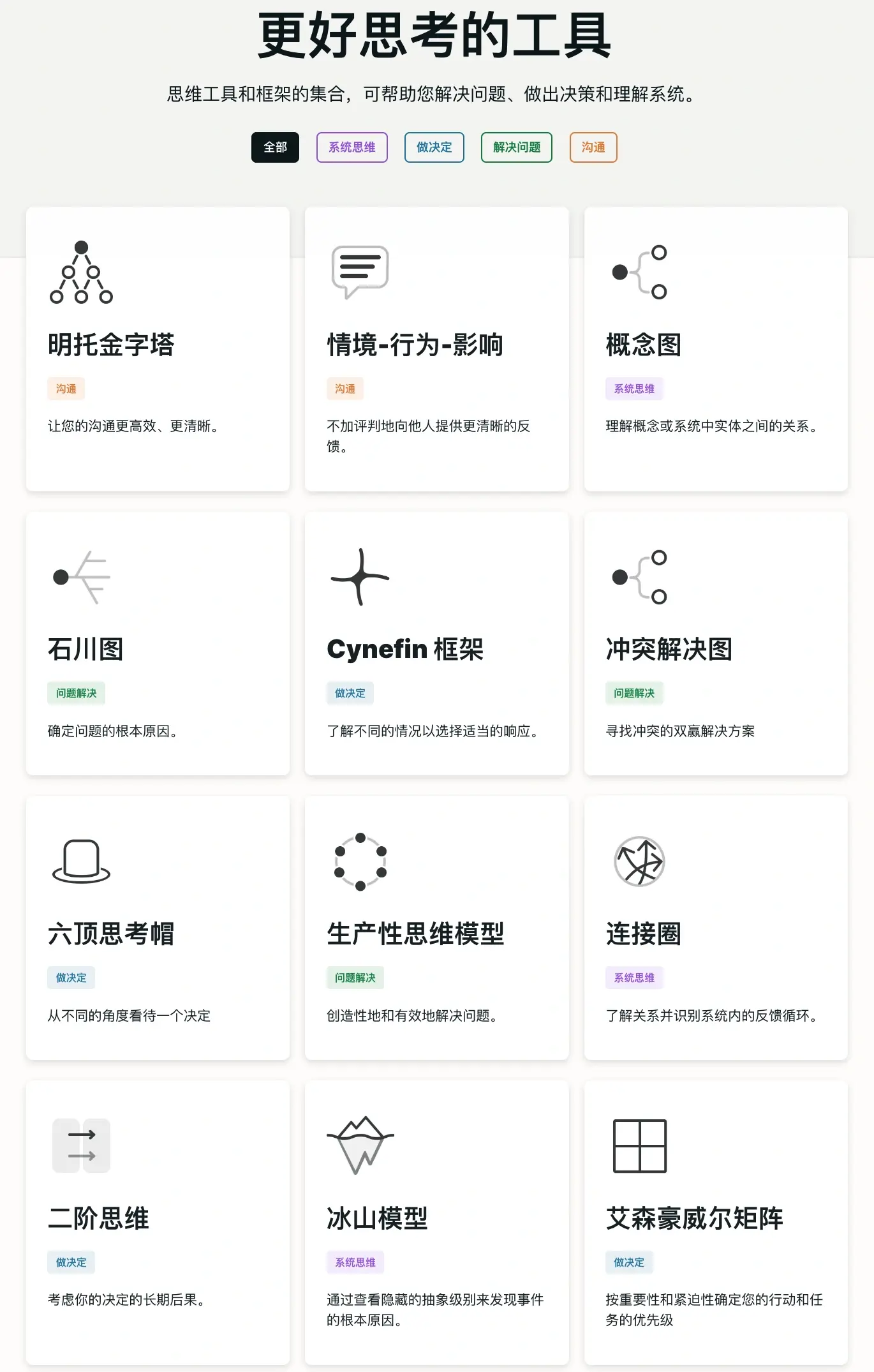Select the 全部 filter chip
Screen dimensions: 874x1372
click(x=275, y=147)
